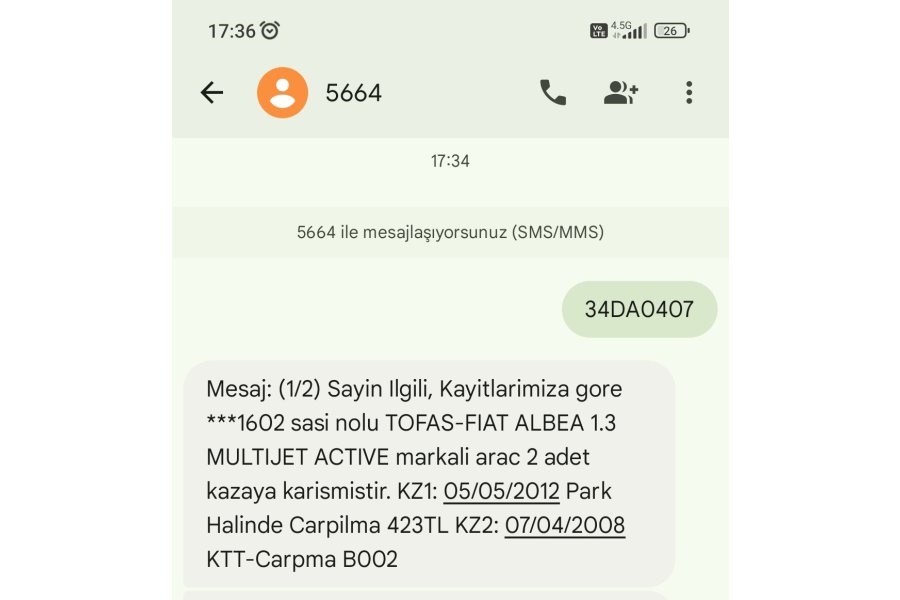The image size is (900, 600).
Task: Go back to the conversations list
Action: coord(212,93)
